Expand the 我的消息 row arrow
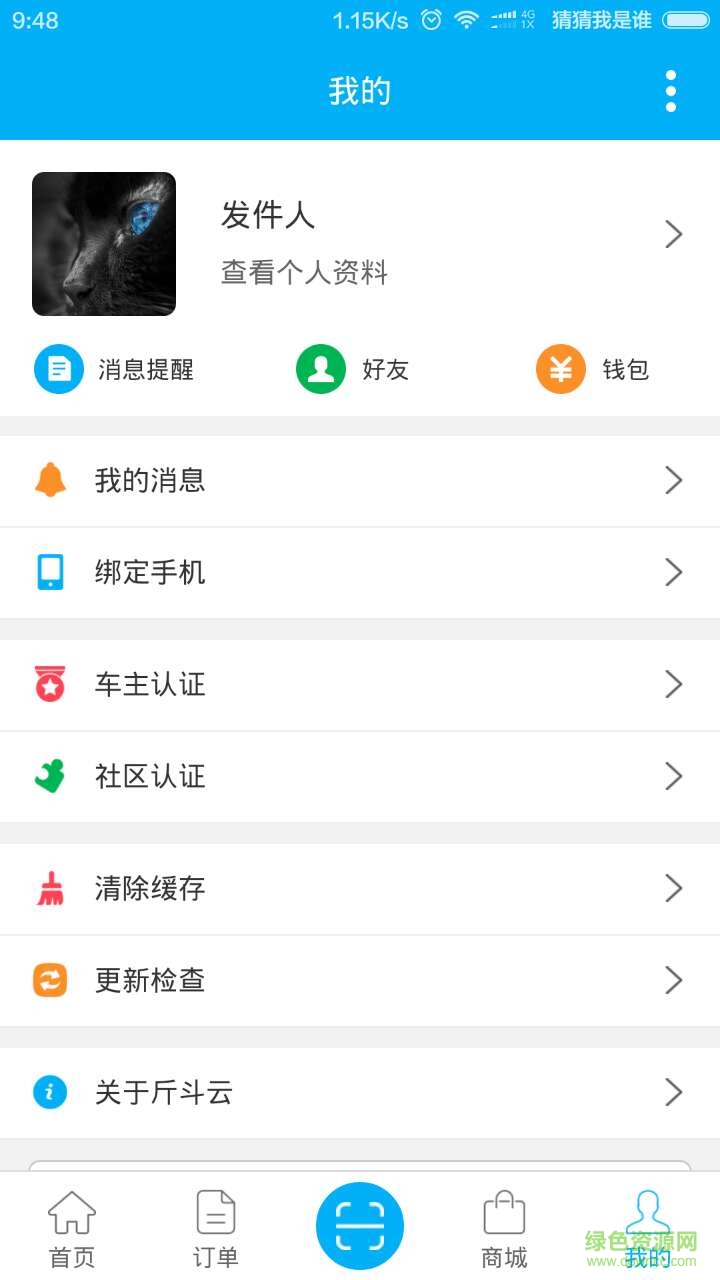720x1280 pixels. tap(673, 480)
